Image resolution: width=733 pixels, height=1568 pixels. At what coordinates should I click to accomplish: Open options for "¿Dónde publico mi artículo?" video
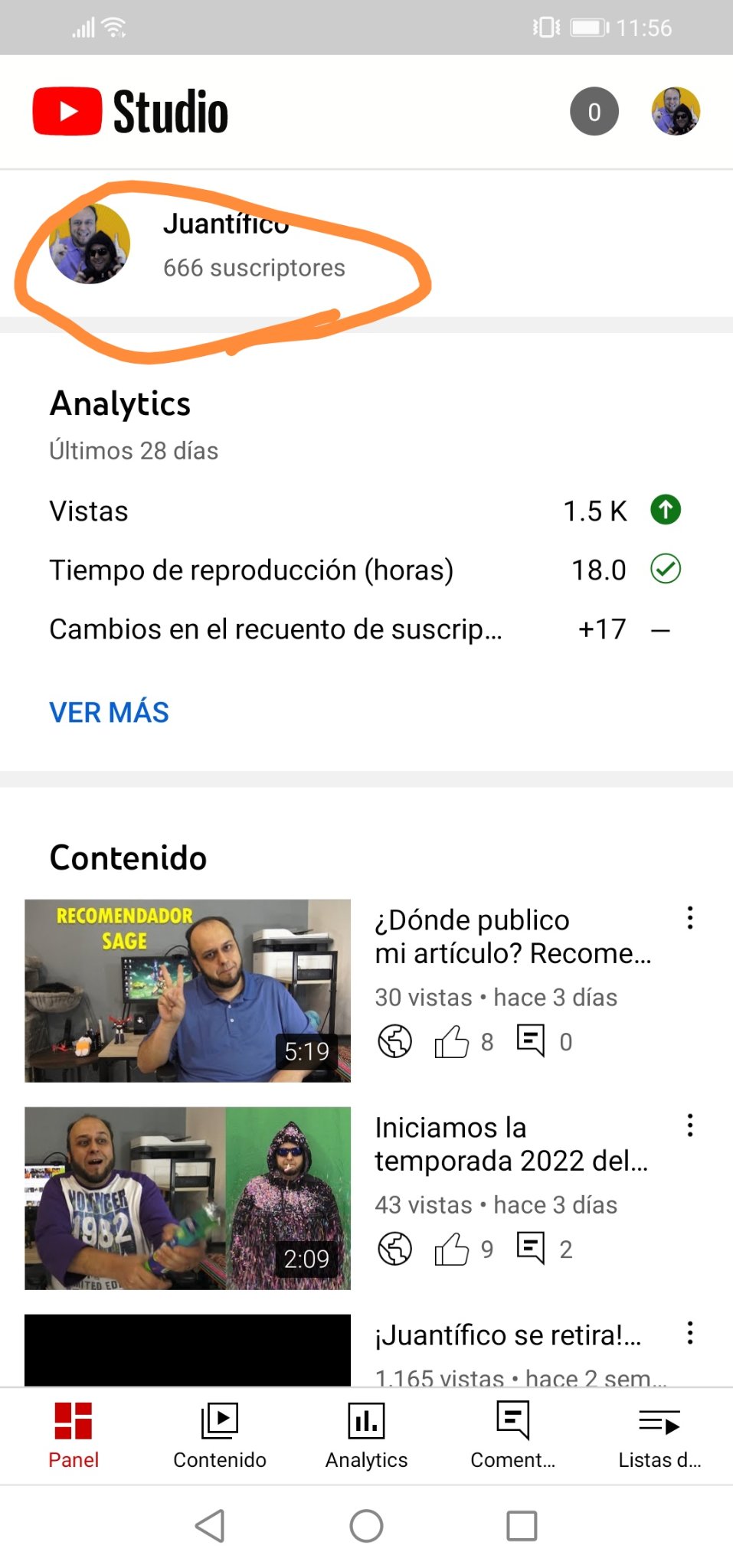(x=690, y=917)
